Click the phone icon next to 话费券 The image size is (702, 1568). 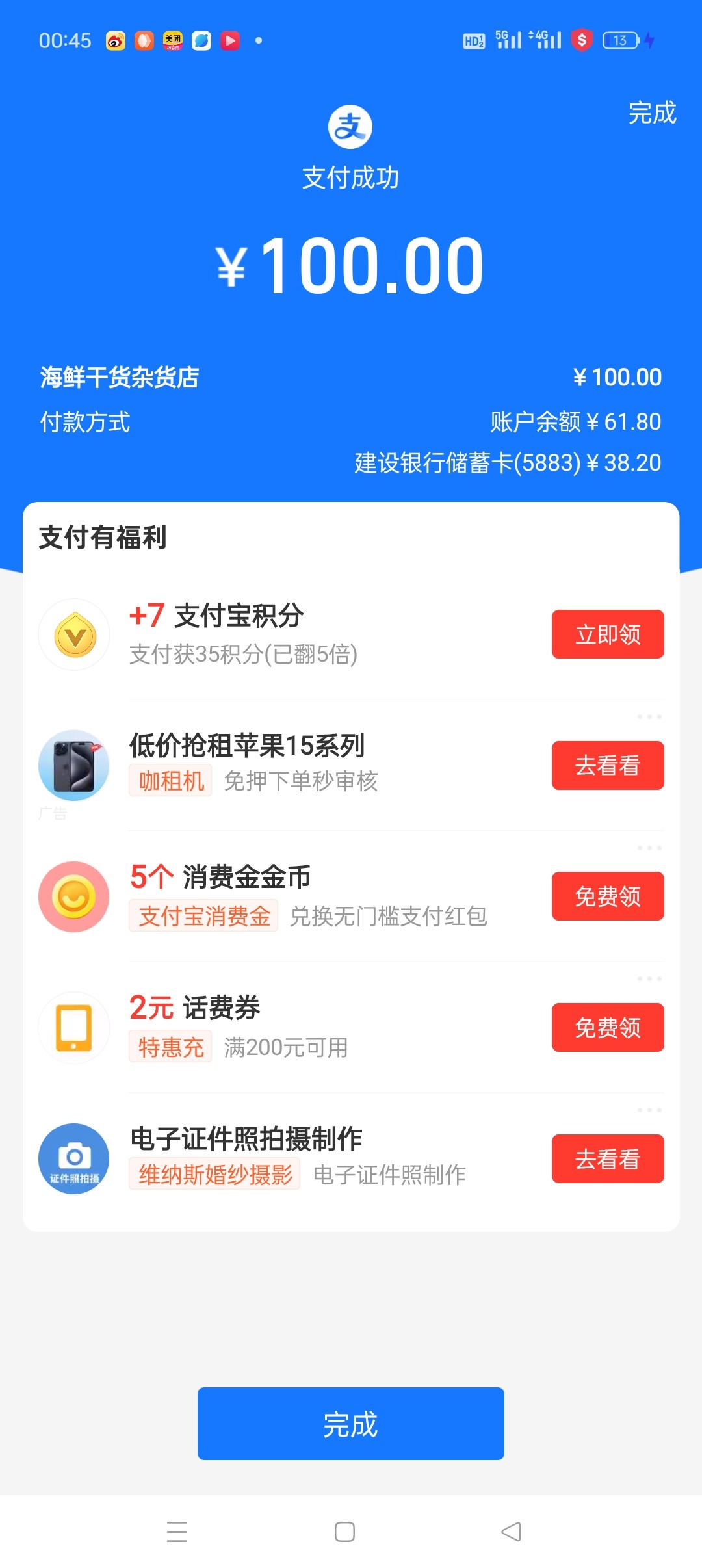(73, 1027)
